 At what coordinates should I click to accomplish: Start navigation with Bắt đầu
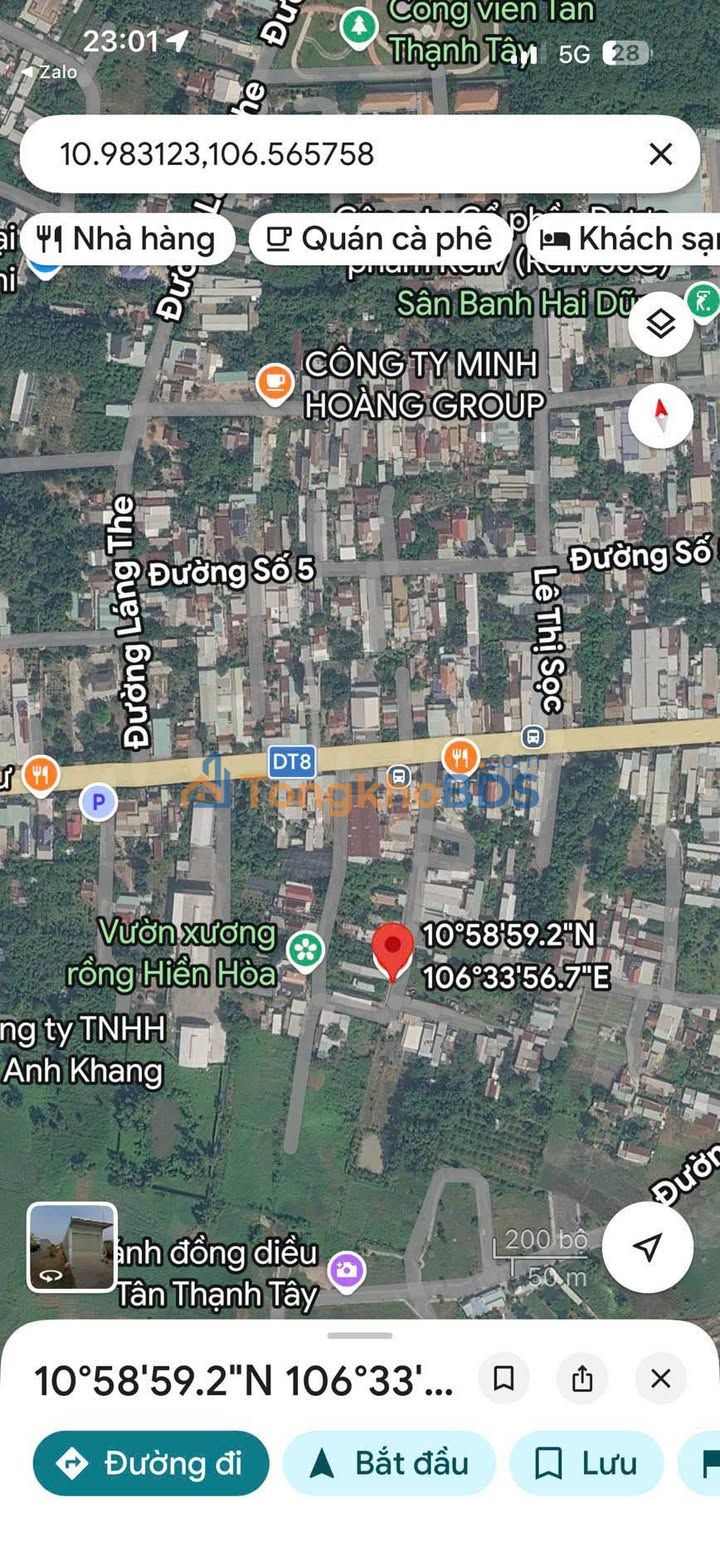tap(389, 1463)
